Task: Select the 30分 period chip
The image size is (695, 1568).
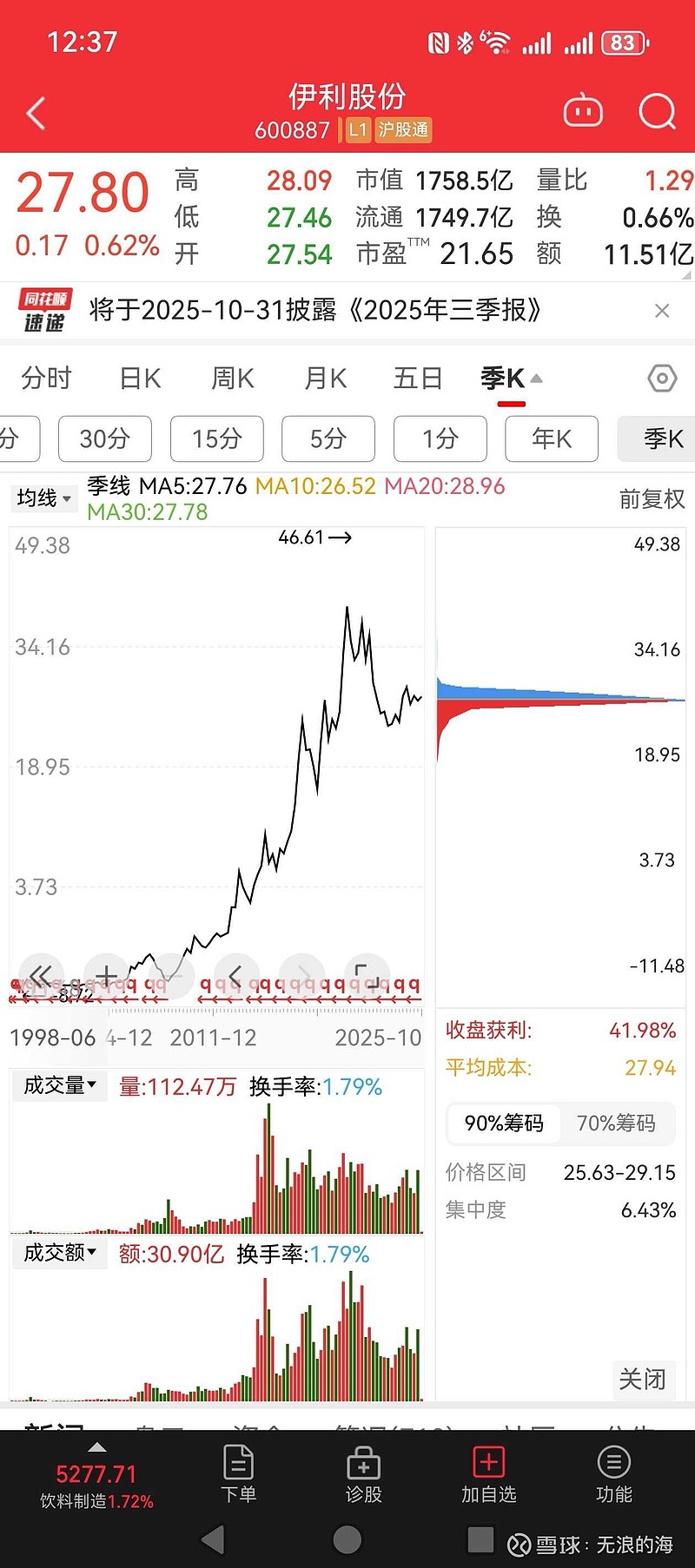Action: 104,439
